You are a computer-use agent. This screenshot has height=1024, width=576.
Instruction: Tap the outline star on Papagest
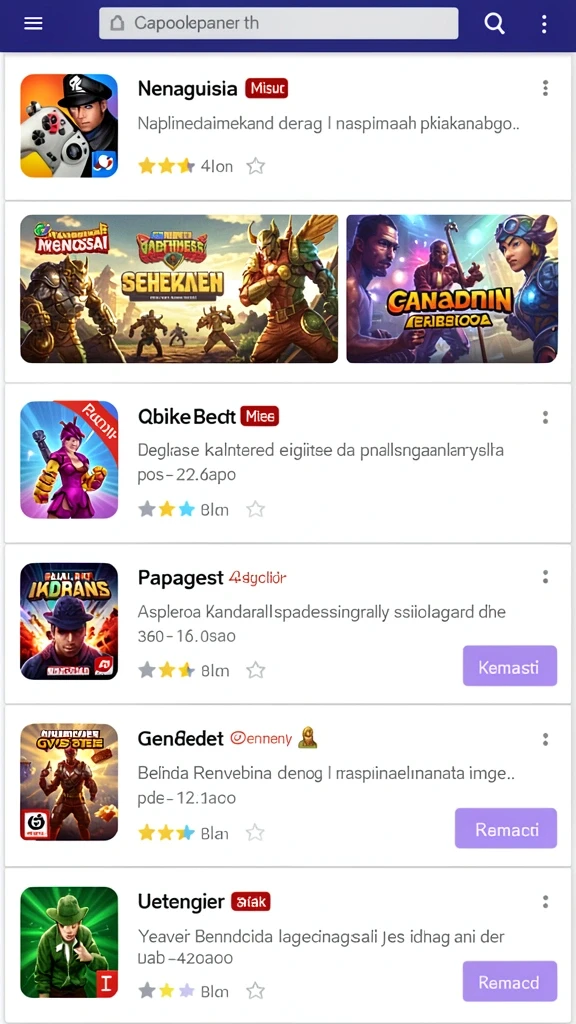(x=255, y=670)
